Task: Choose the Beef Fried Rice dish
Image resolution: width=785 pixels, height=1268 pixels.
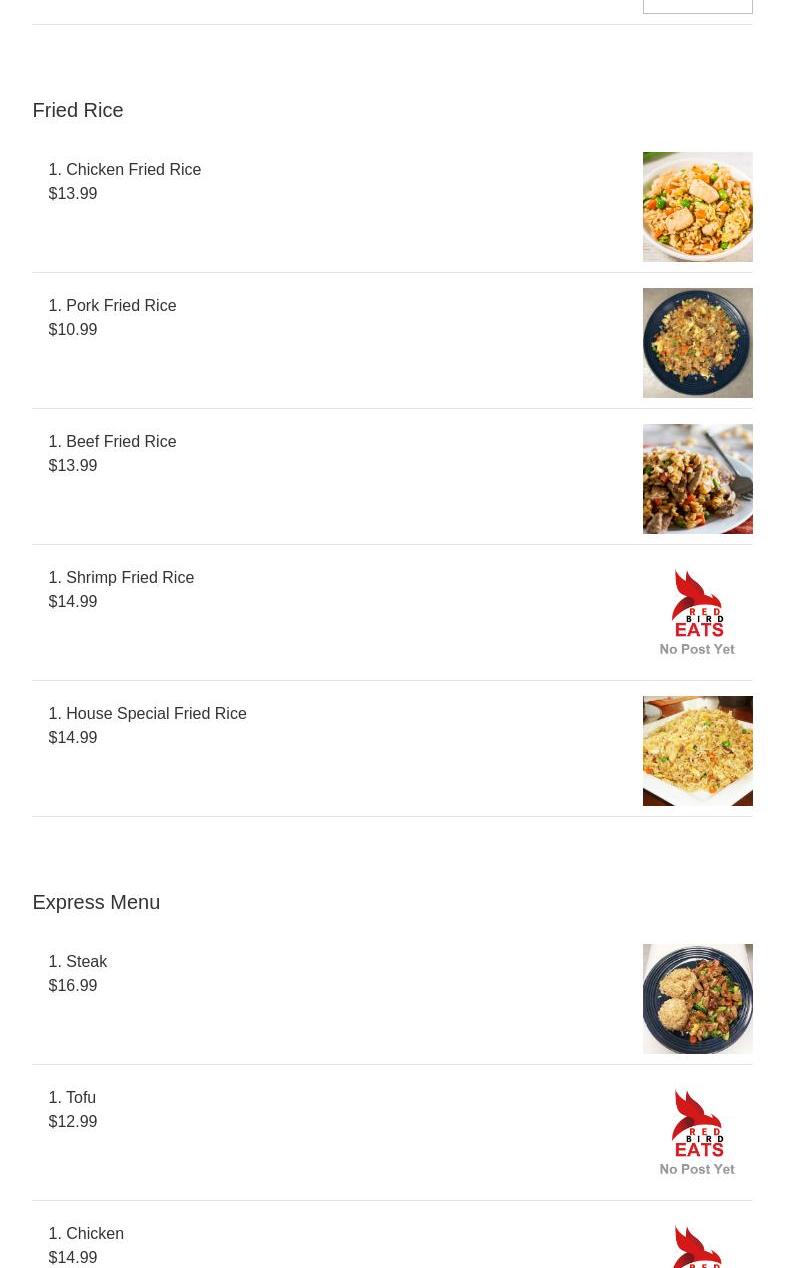Action: (121, 442)
